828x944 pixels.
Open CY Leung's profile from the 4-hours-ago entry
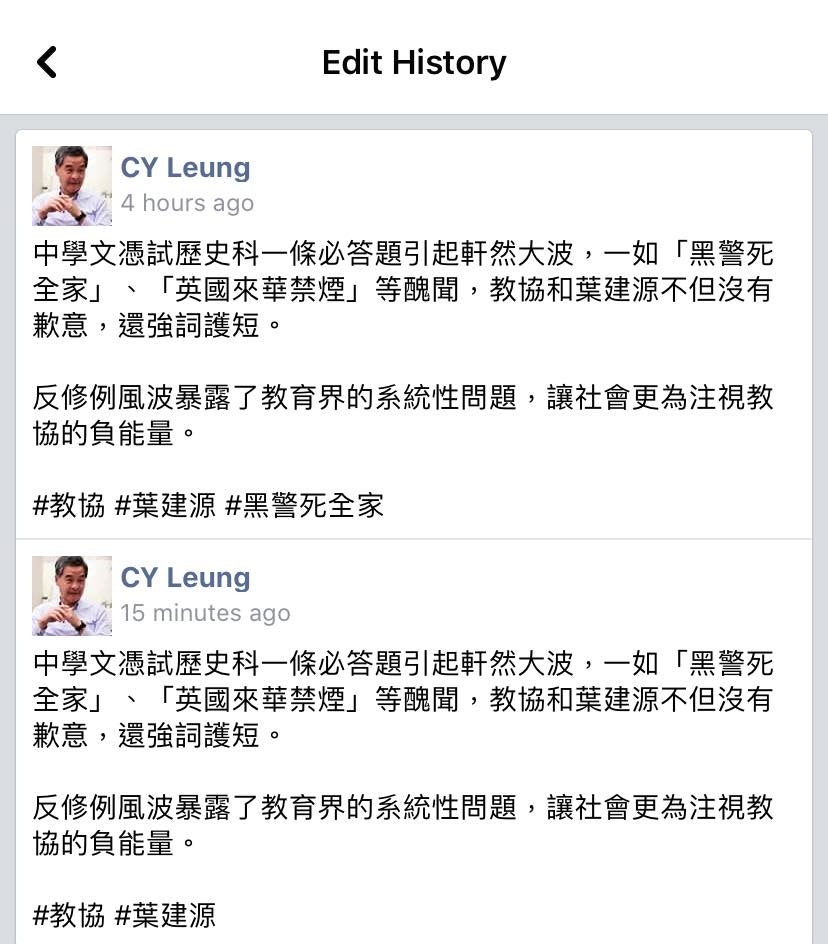[x=185, y=168]
